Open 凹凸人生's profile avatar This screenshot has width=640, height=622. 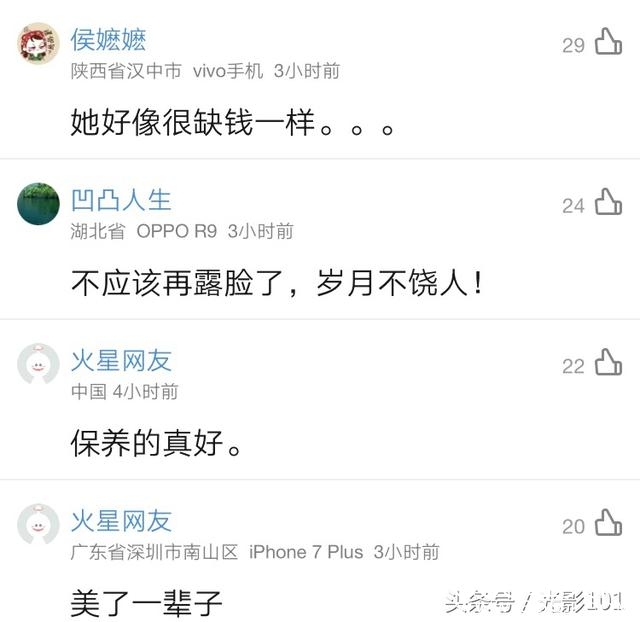point(39,204)
